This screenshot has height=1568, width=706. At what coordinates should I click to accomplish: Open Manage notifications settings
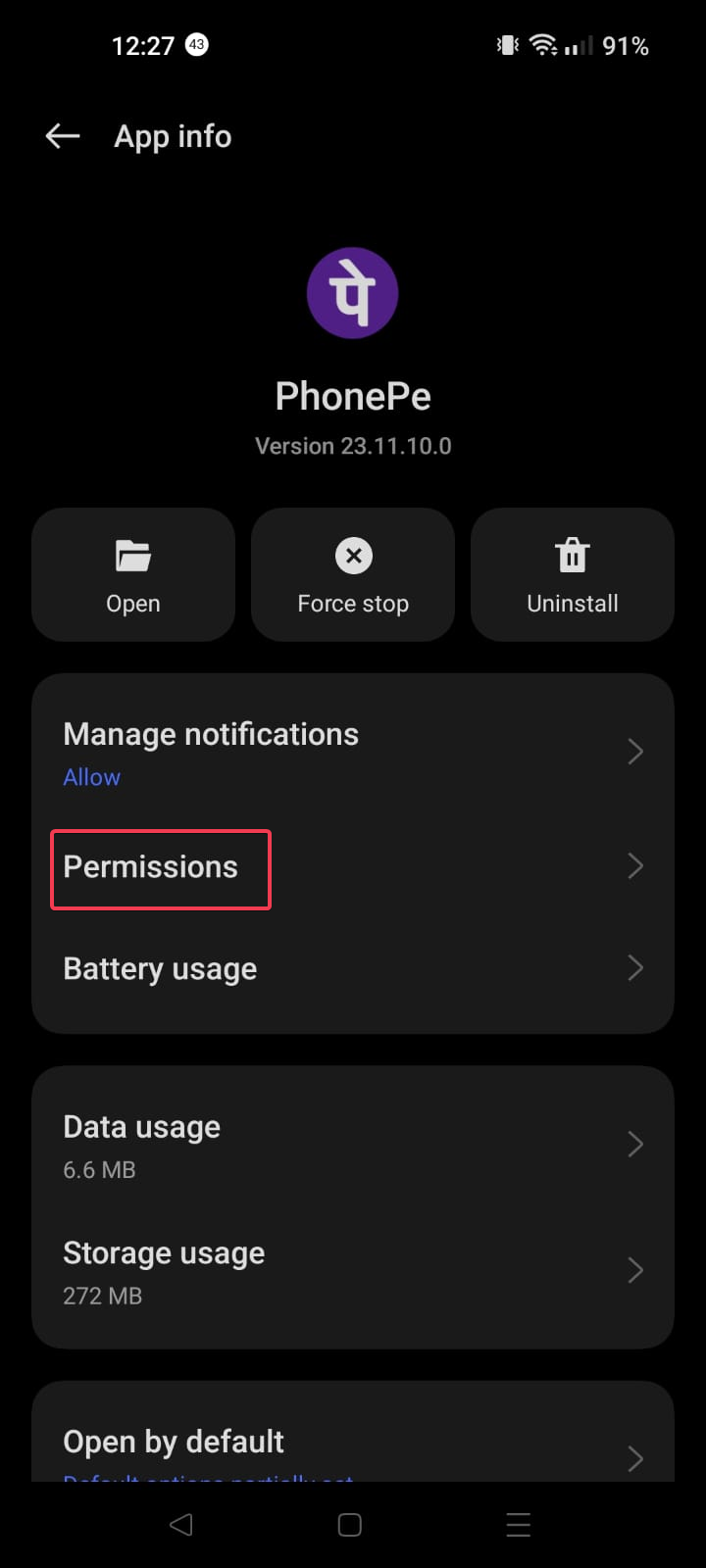click(353, 753)
